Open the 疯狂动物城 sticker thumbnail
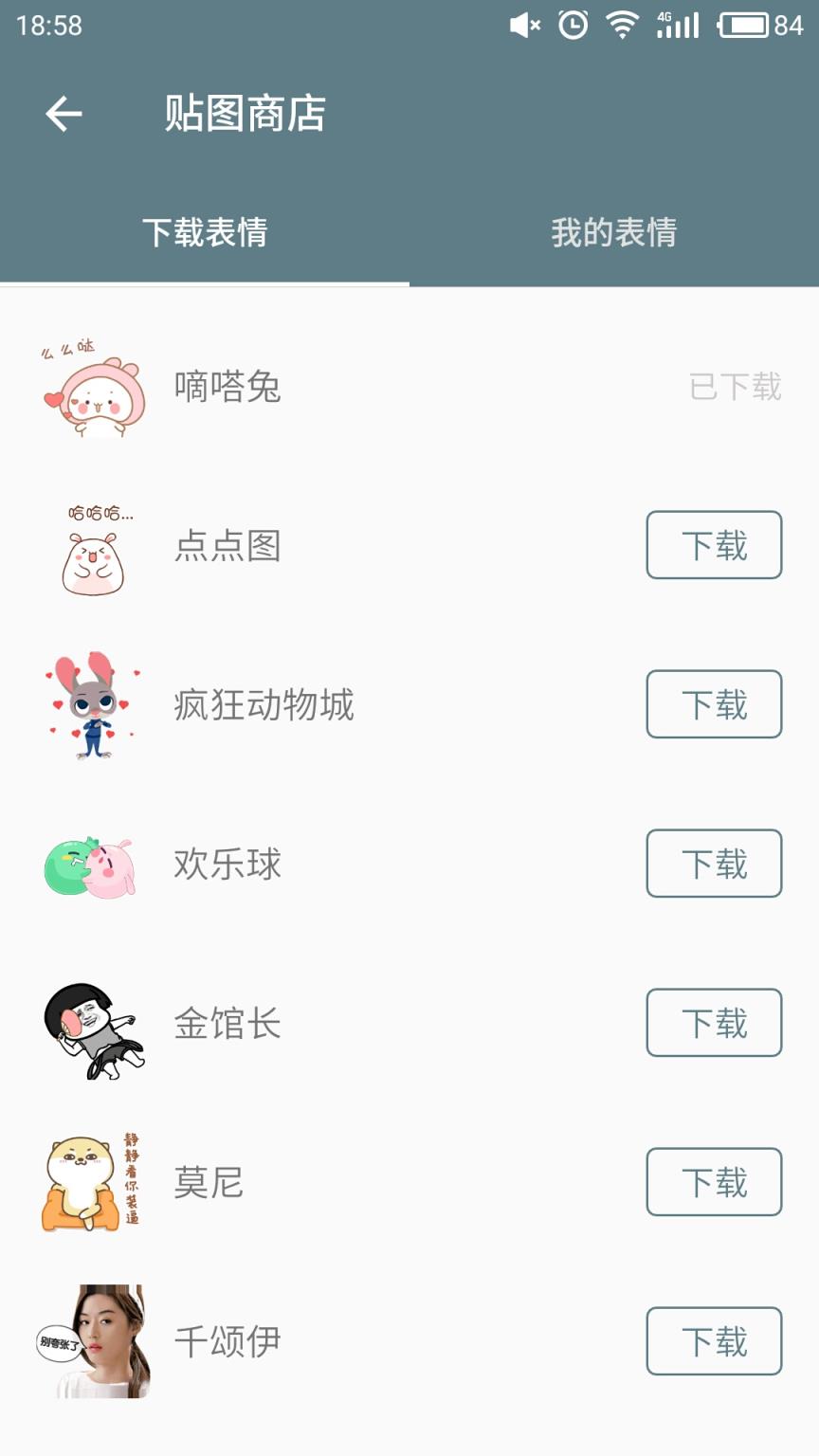The height and width of the screenshot is (1456, 819). point(90,704)
